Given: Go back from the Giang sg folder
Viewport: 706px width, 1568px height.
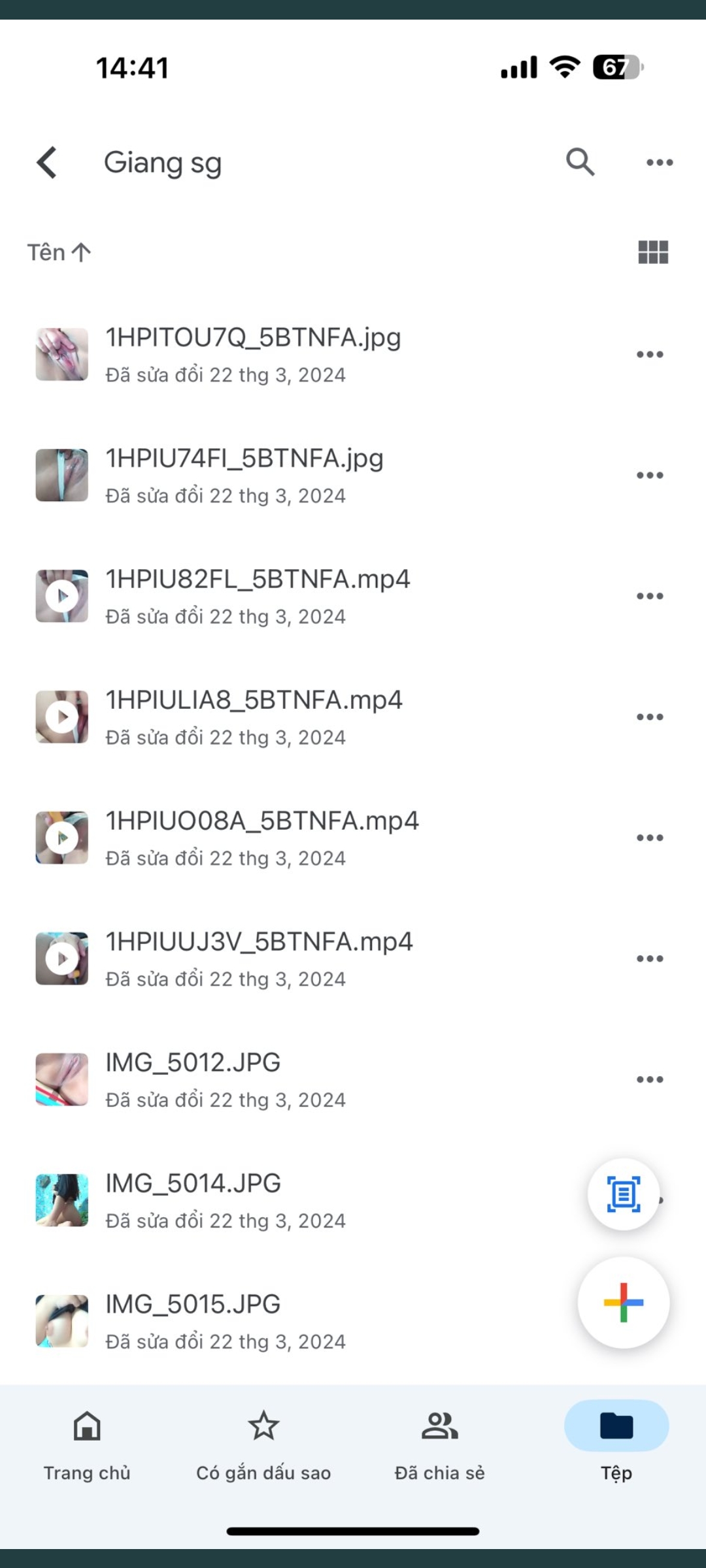Looking at the screenshot, I should click(x=47, y=162).
